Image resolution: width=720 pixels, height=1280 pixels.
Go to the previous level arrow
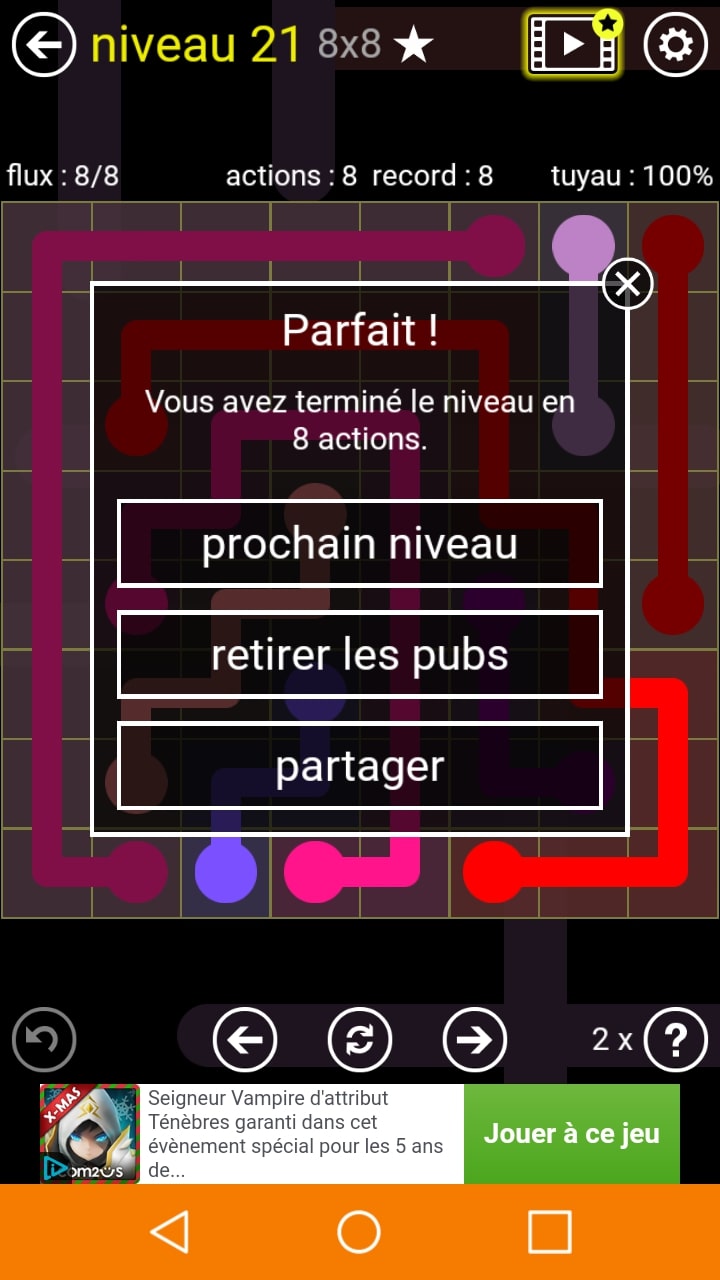point(245,1040)
